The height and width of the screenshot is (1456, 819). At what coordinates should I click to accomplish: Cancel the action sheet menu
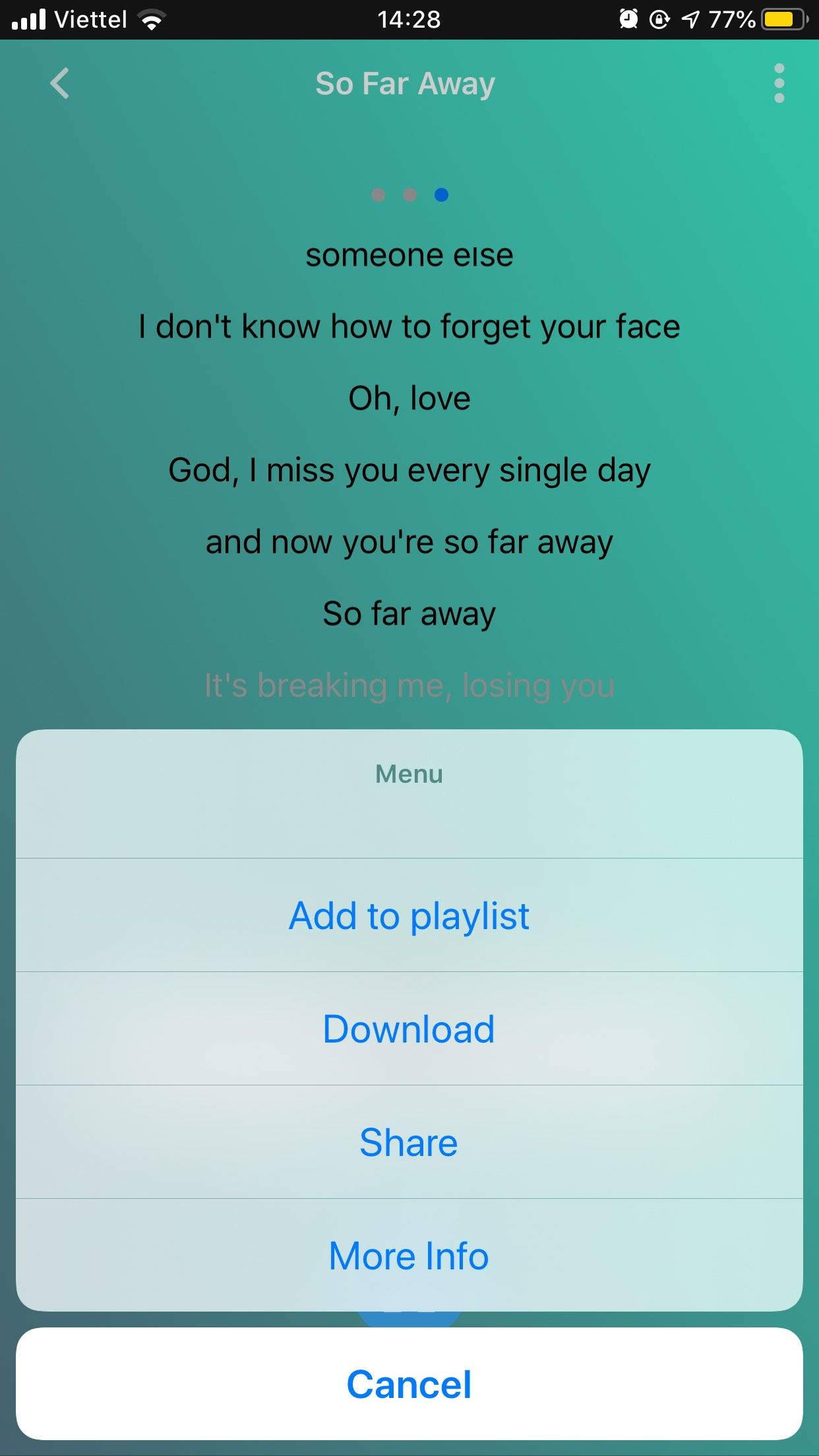[x=409, y=1383]
